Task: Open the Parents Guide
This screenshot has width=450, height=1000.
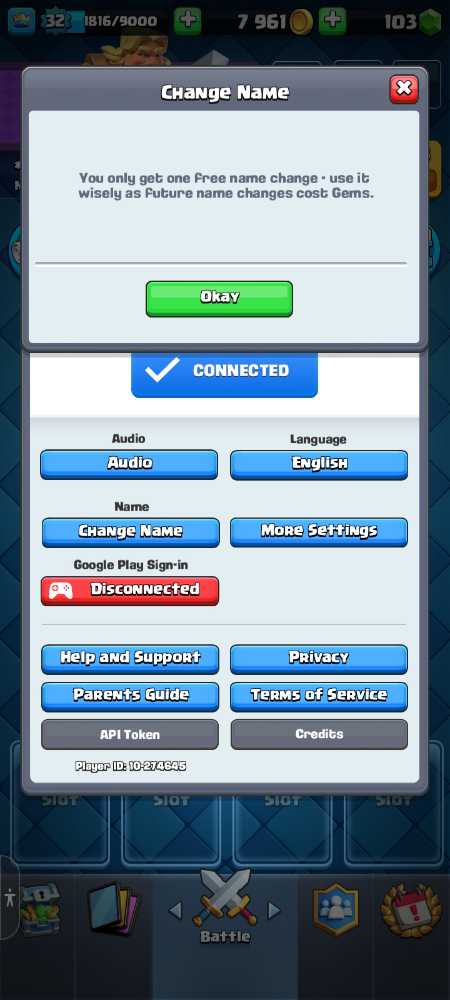Action: [130, 696]
